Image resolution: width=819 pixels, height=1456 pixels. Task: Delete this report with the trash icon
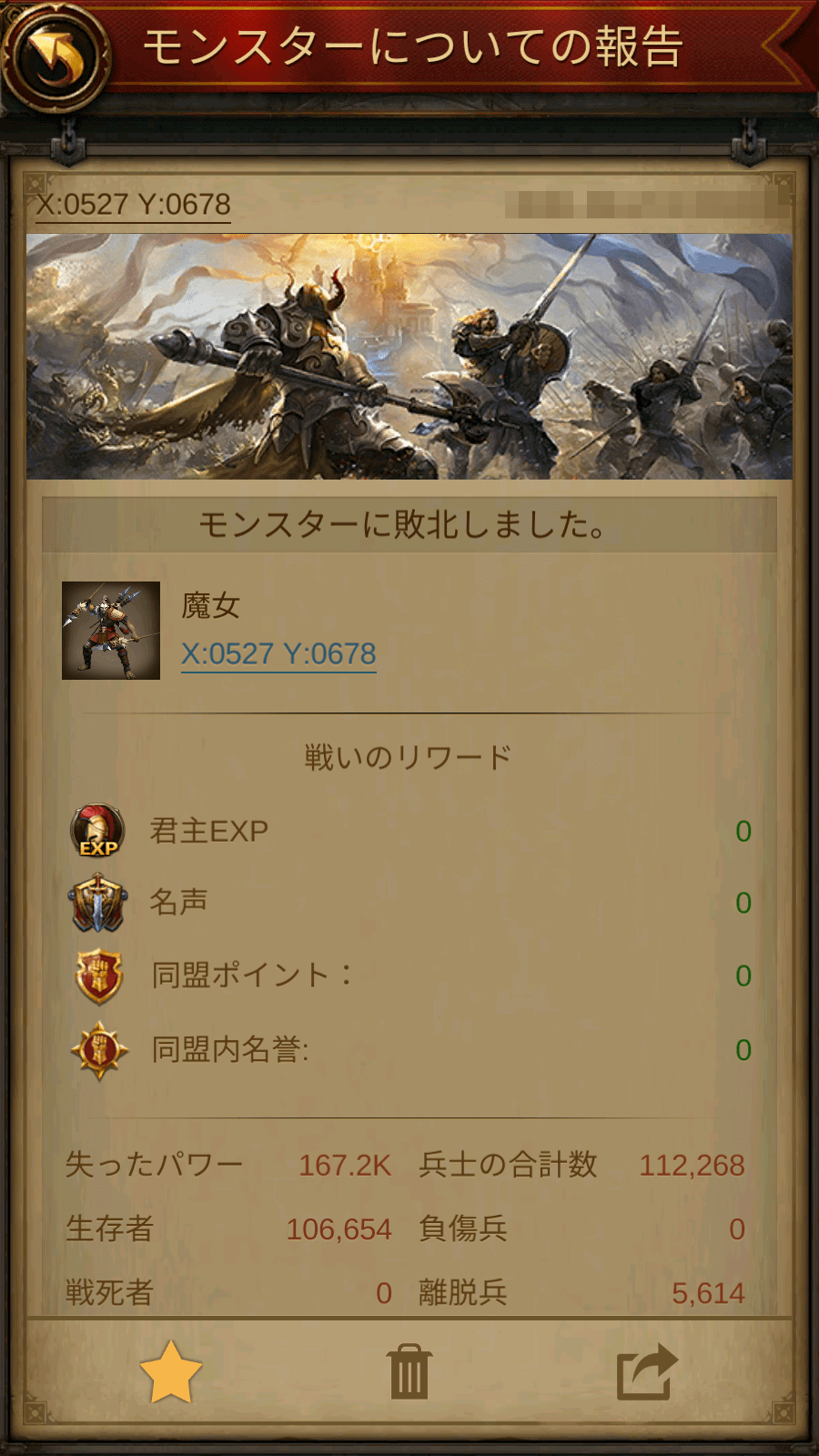409,1372
